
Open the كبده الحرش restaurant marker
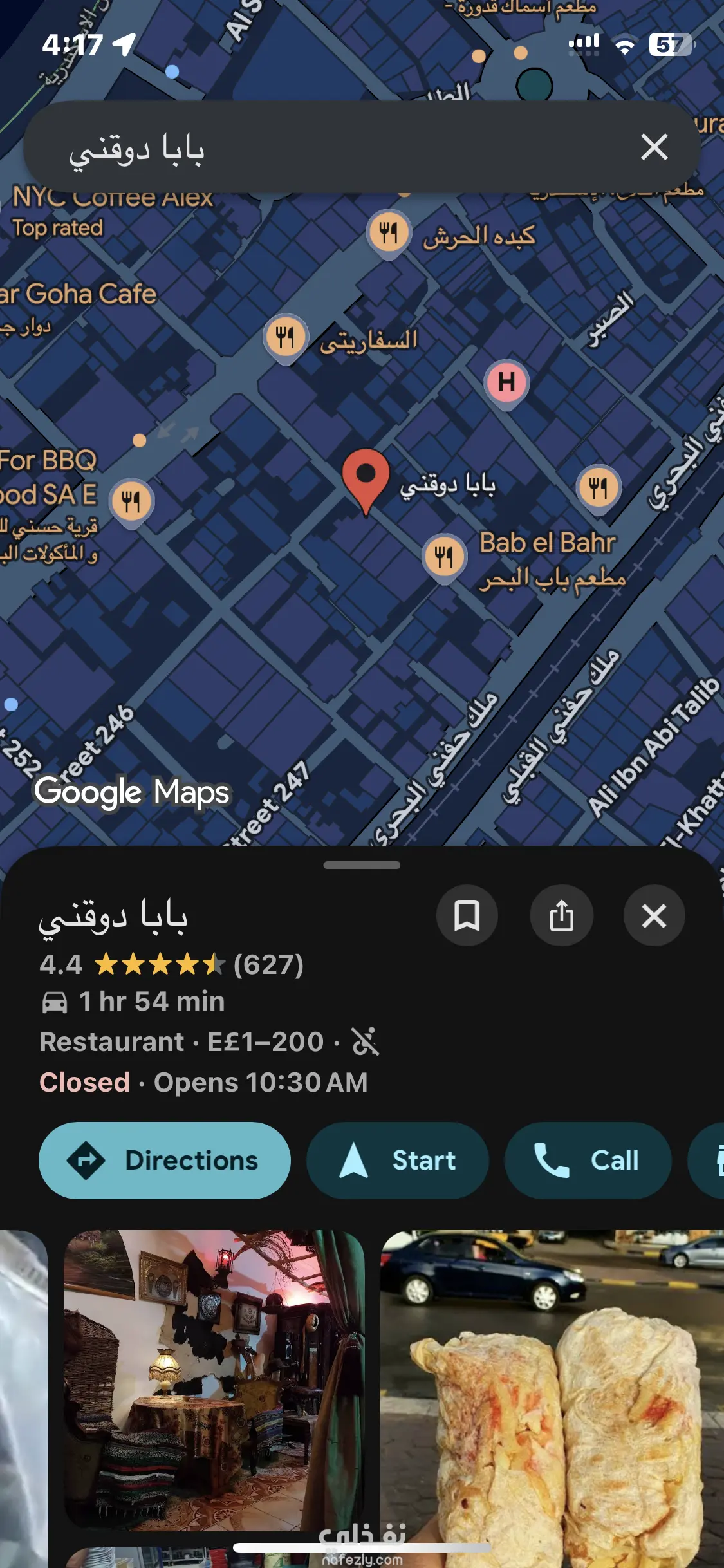pyautogui.click(x=388, y=232)
